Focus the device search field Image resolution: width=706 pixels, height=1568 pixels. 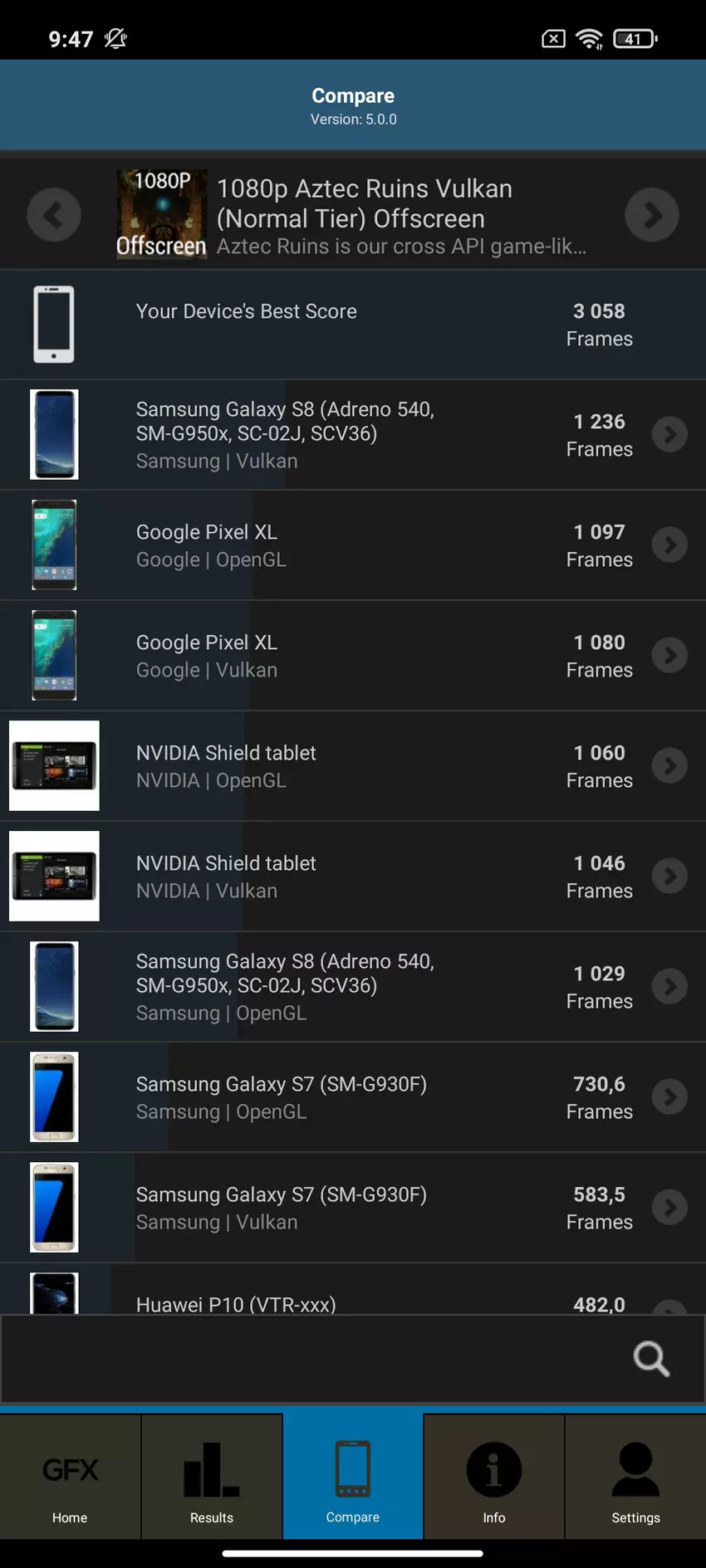[316, 1359]
